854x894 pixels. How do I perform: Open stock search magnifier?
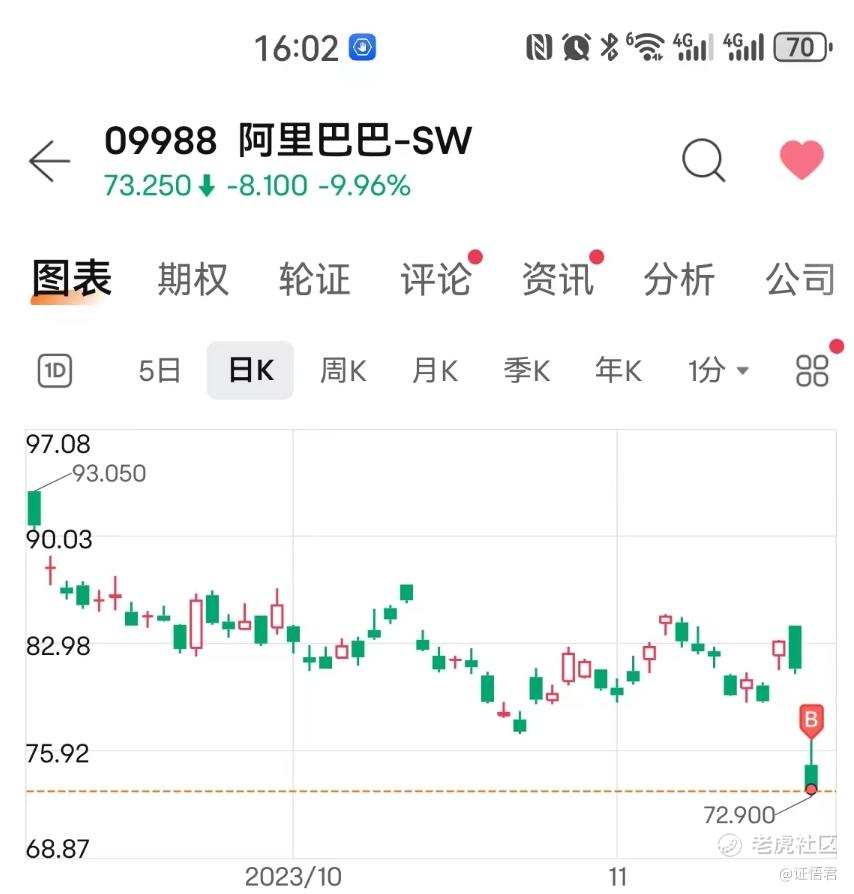tap(704, 160)
